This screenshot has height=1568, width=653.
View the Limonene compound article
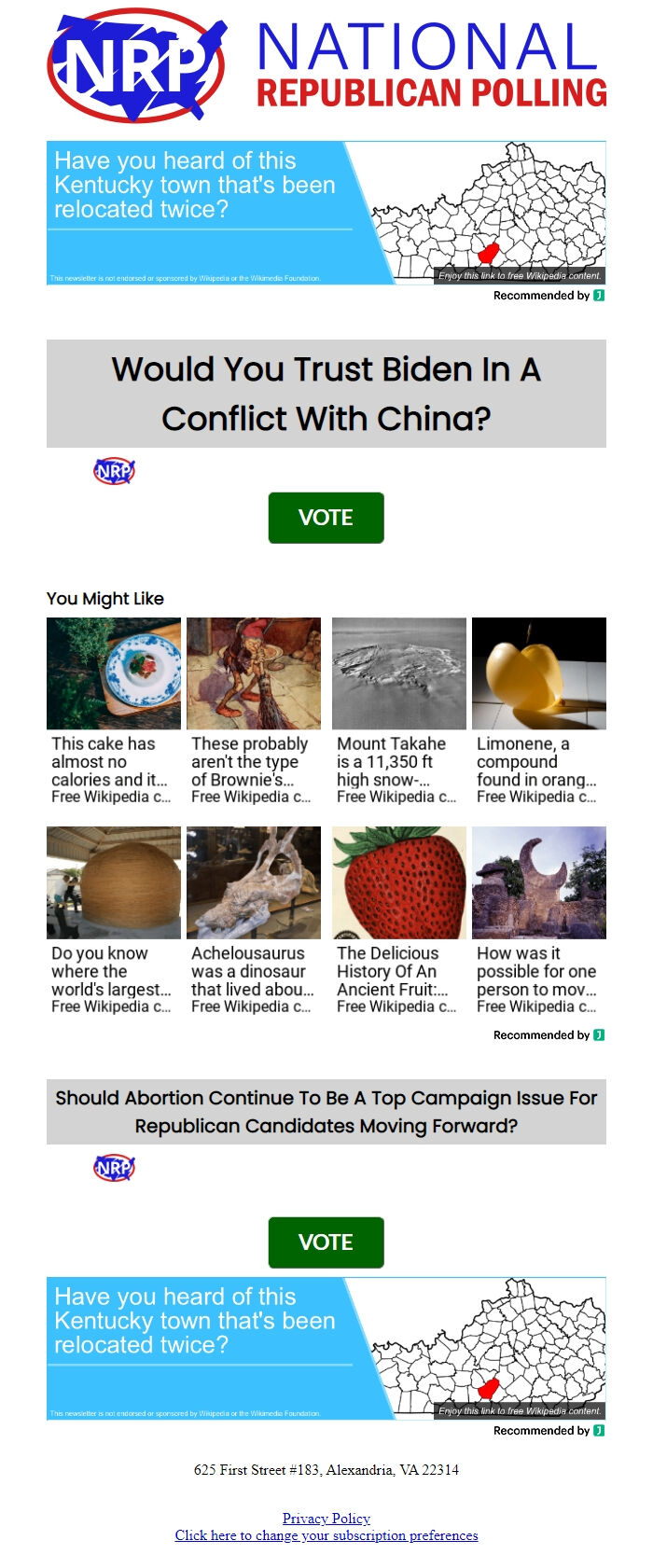pos(538,709)
